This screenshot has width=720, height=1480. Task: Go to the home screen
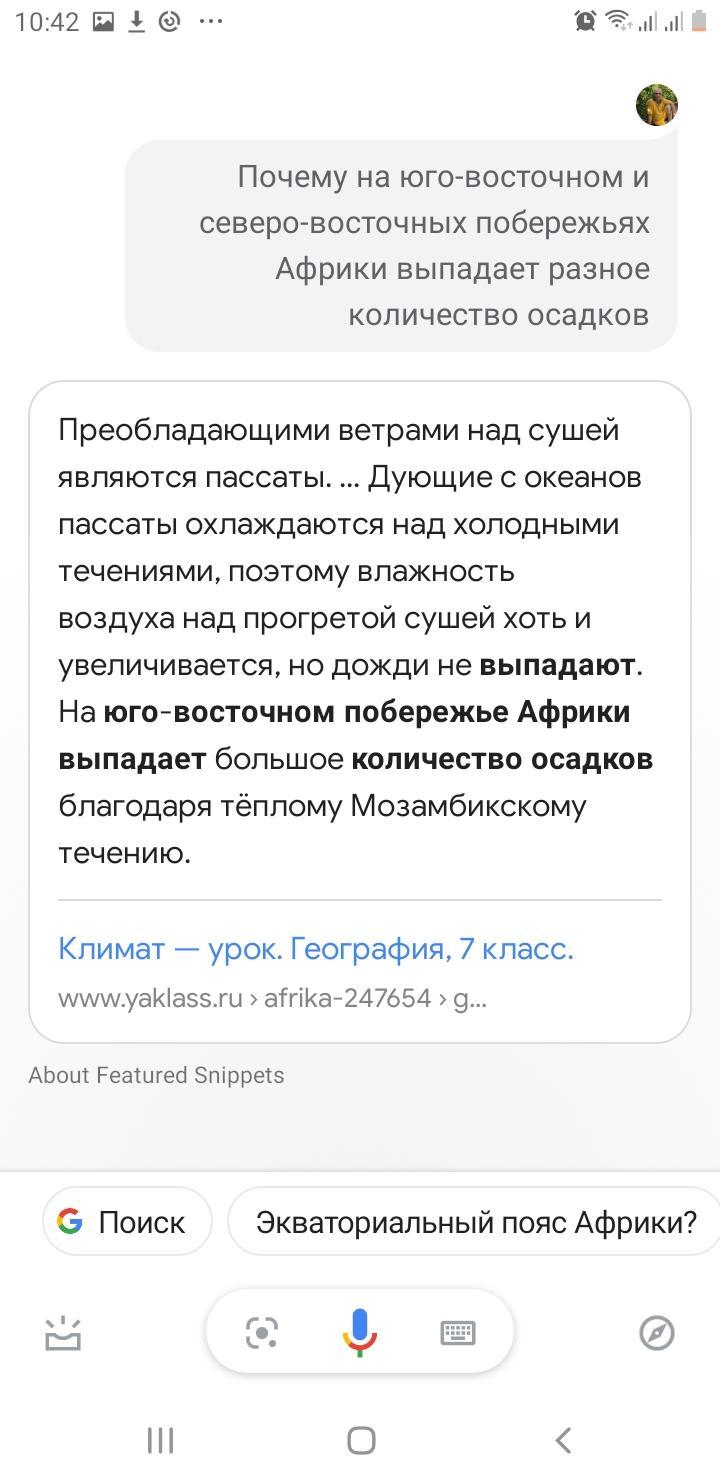click(x=361, y=1440)
